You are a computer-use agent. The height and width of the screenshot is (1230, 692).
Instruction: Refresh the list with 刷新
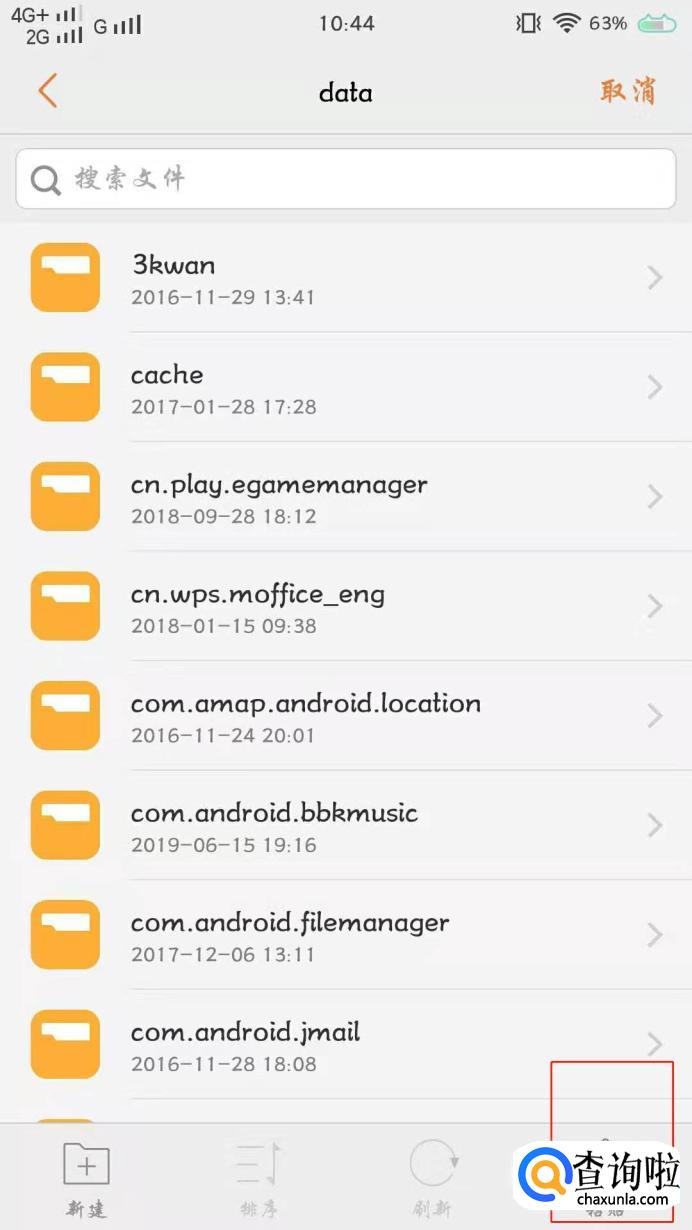(x=433, y=1178)
